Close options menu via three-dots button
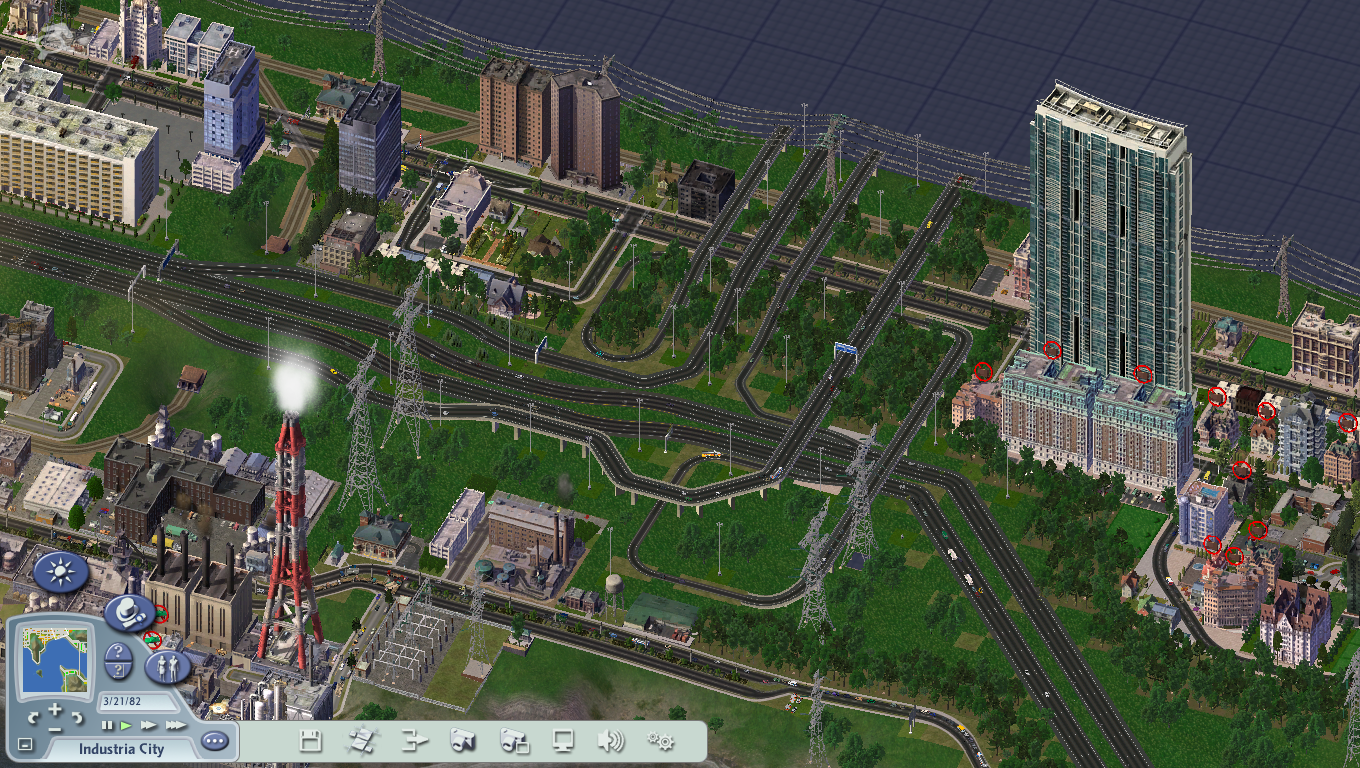 click(x=214, y=741)
